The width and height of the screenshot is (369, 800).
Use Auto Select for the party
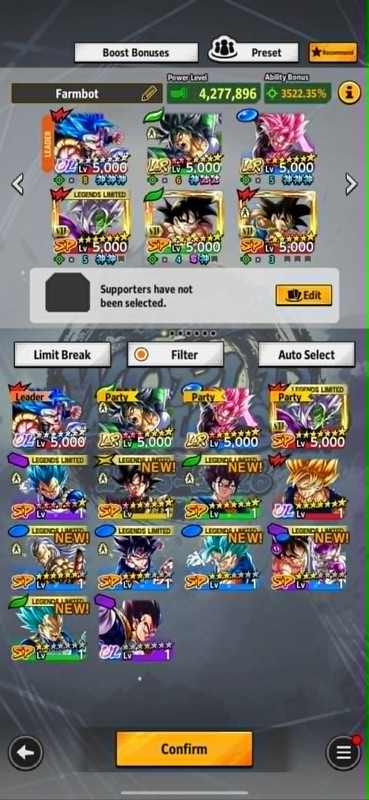tap(306, 355)
